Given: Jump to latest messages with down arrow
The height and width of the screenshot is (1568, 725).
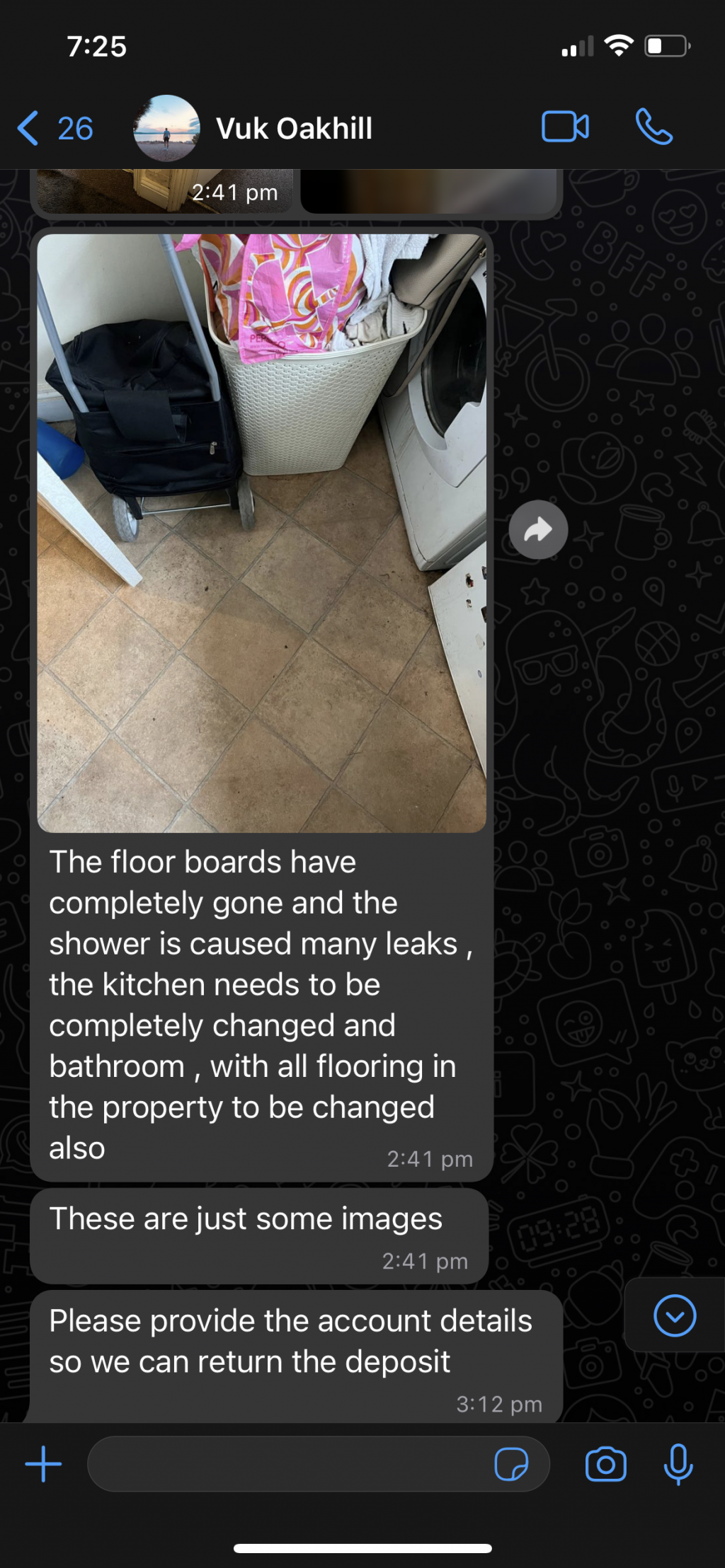Looking at the screenshot, I should [674, 1315].
